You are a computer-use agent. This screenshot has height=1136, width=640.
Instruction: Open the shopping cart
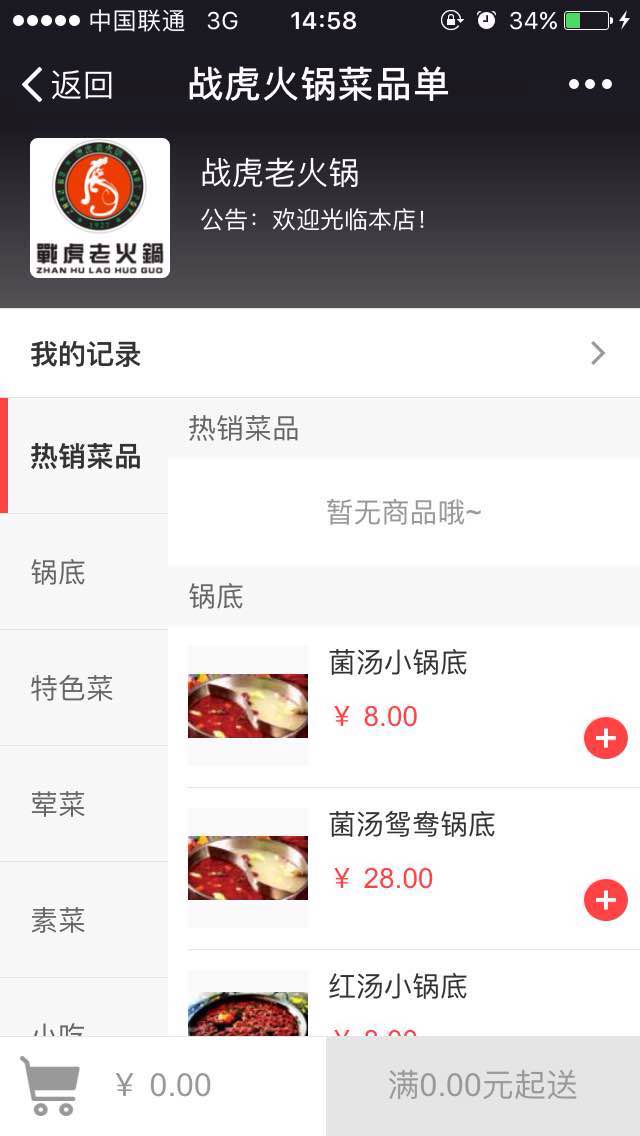tap(50, 1085)
